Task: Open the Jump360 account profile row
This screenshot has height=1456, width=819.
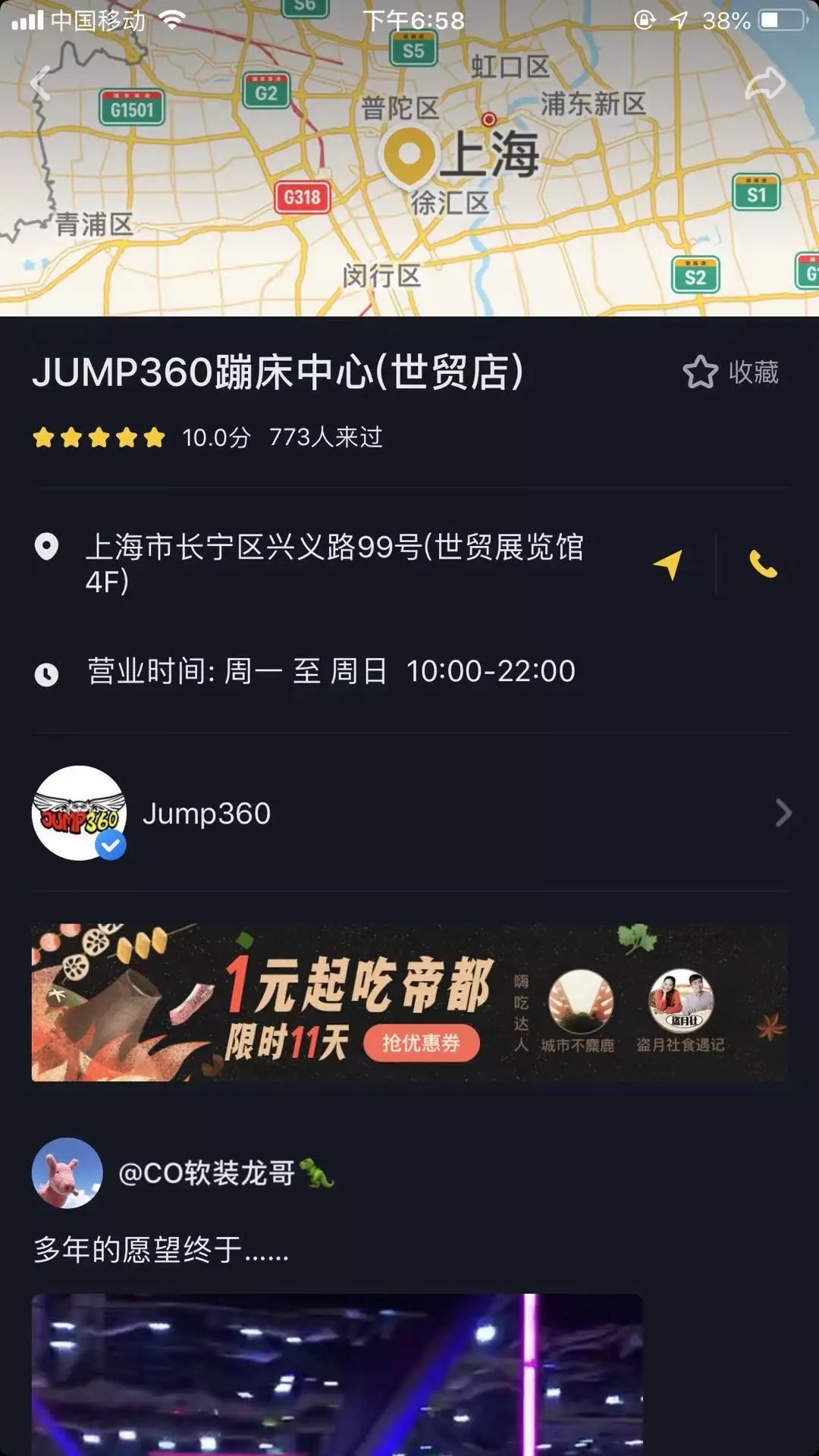Action: tap(409, 813)
